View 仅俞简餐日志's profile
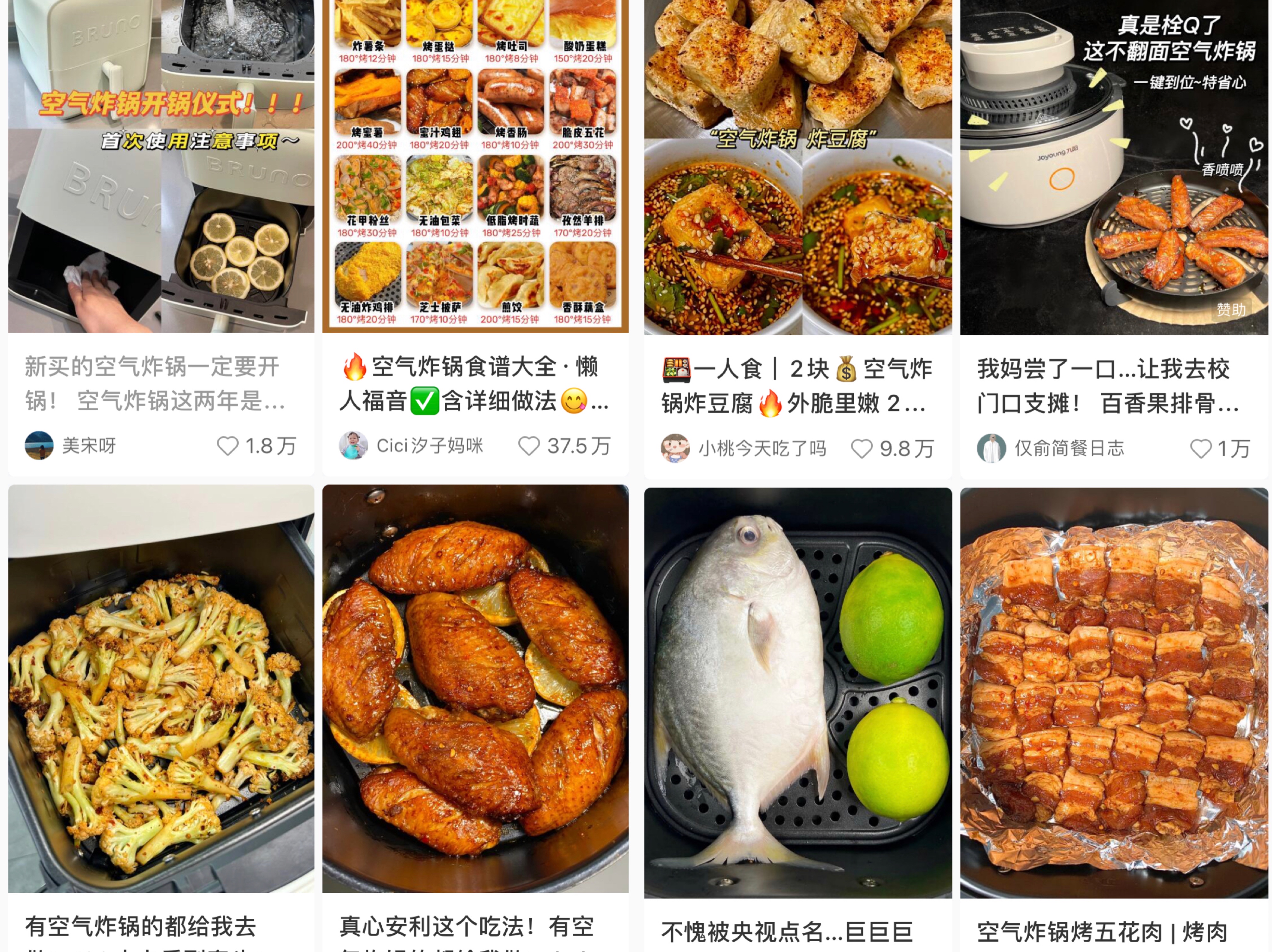Viewport: 1272px width, 952px height. pos(991,448)
